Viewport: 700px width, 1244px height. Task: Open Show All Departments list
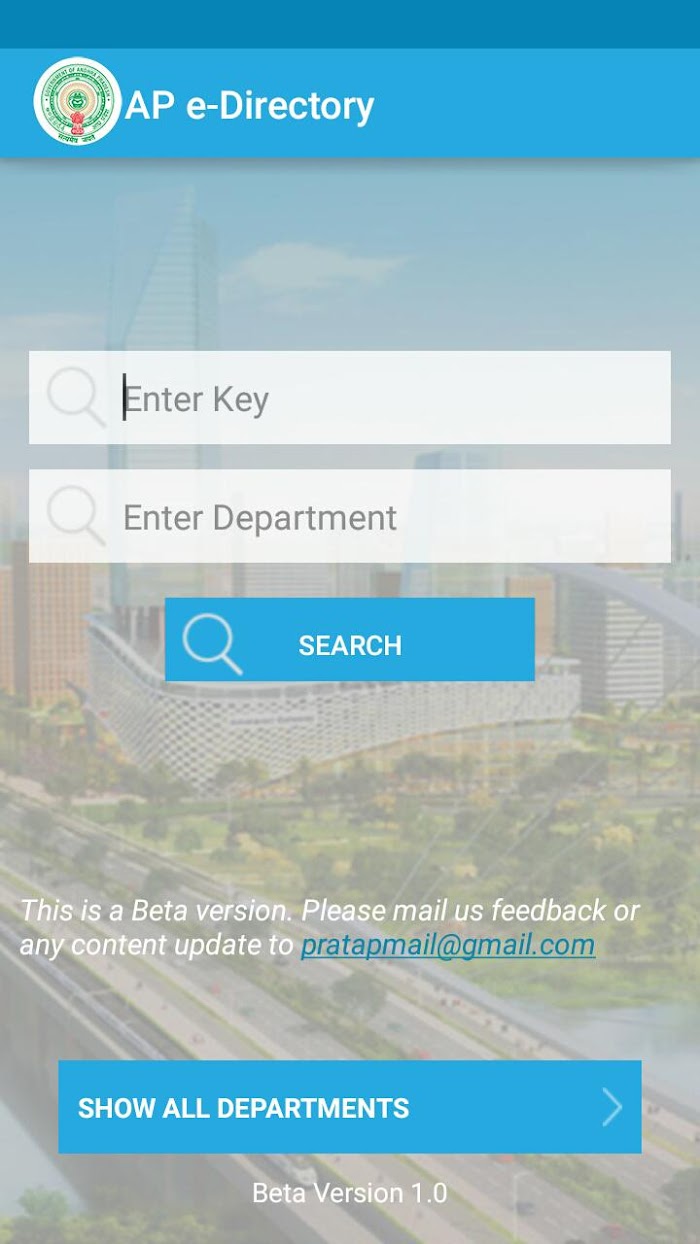click(x=350, y=1107)
